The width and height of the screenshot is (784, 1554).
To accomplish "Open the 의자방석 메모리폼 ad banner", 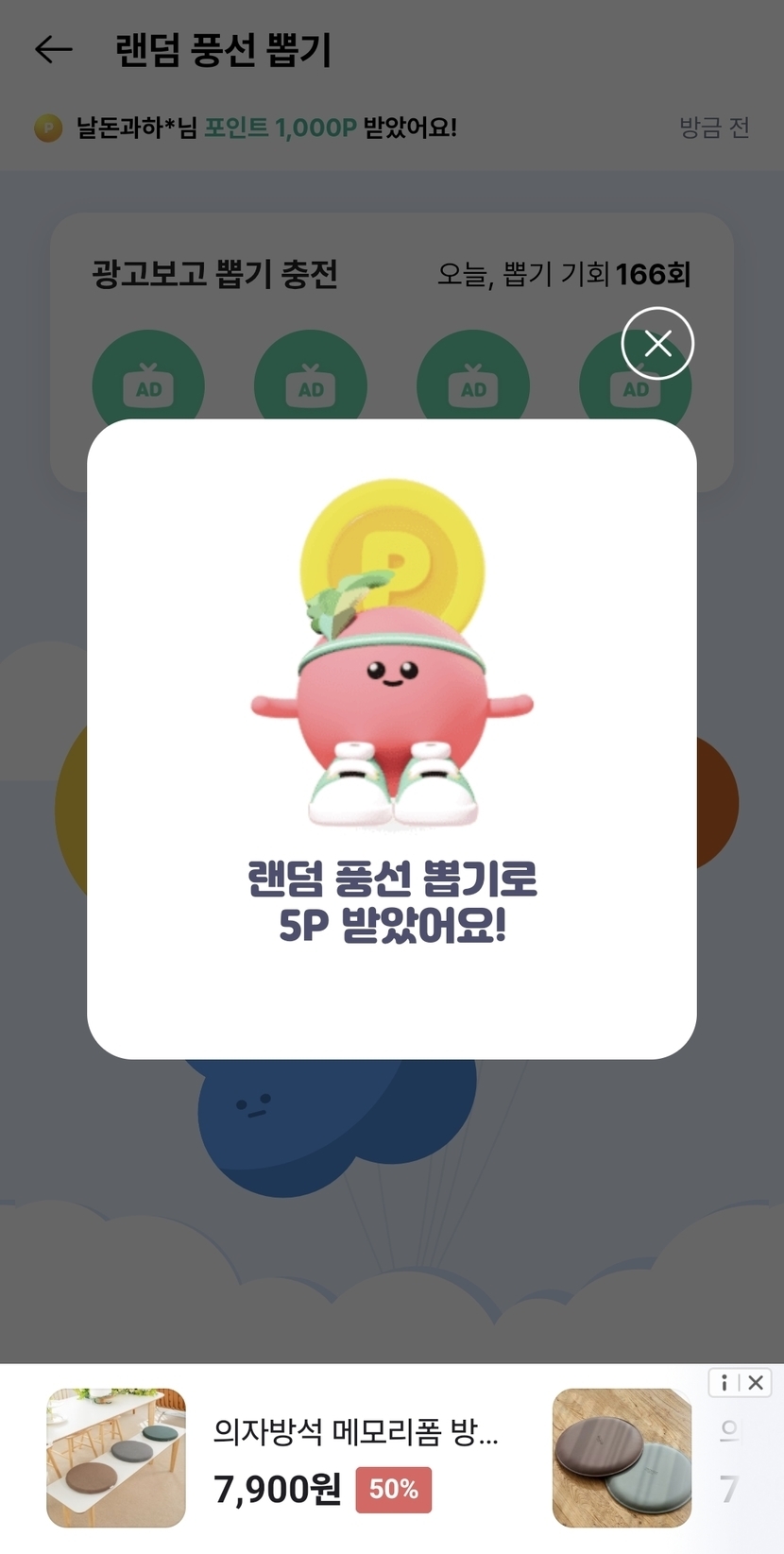I will click(354, 1458).
